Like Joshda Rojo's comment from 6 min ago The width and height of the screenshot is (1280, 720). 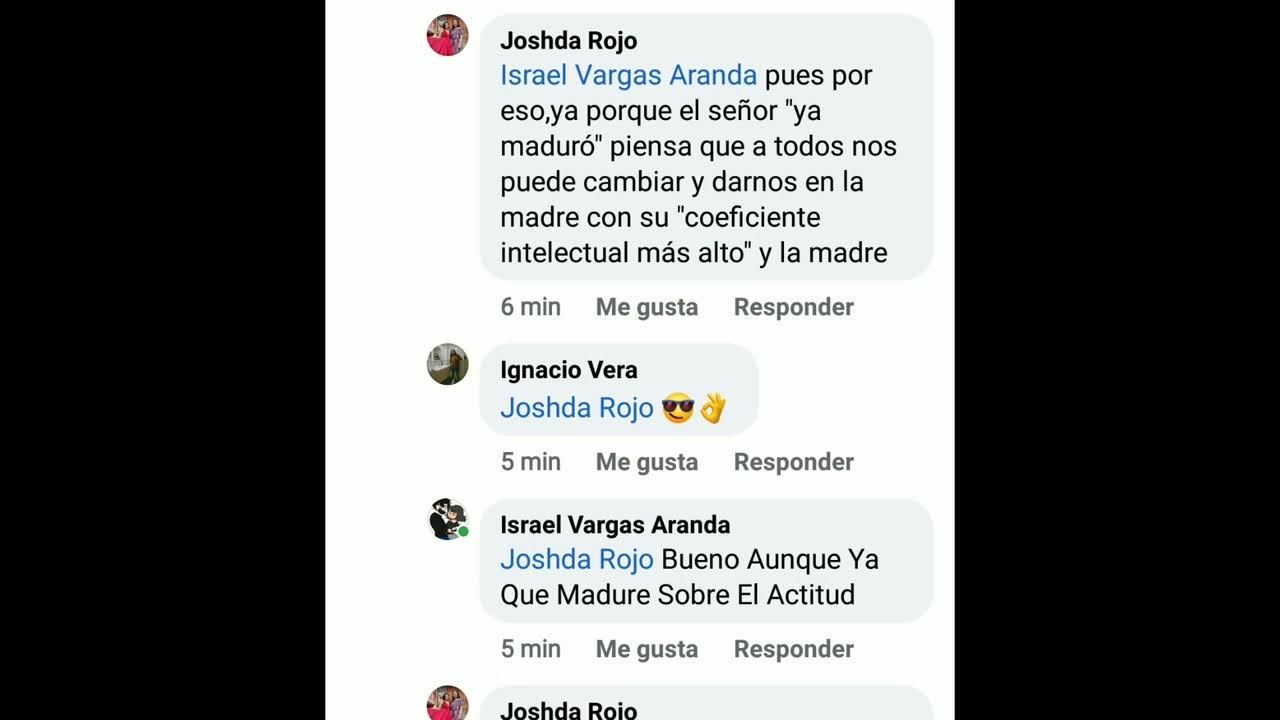click(x=646, y=307)
